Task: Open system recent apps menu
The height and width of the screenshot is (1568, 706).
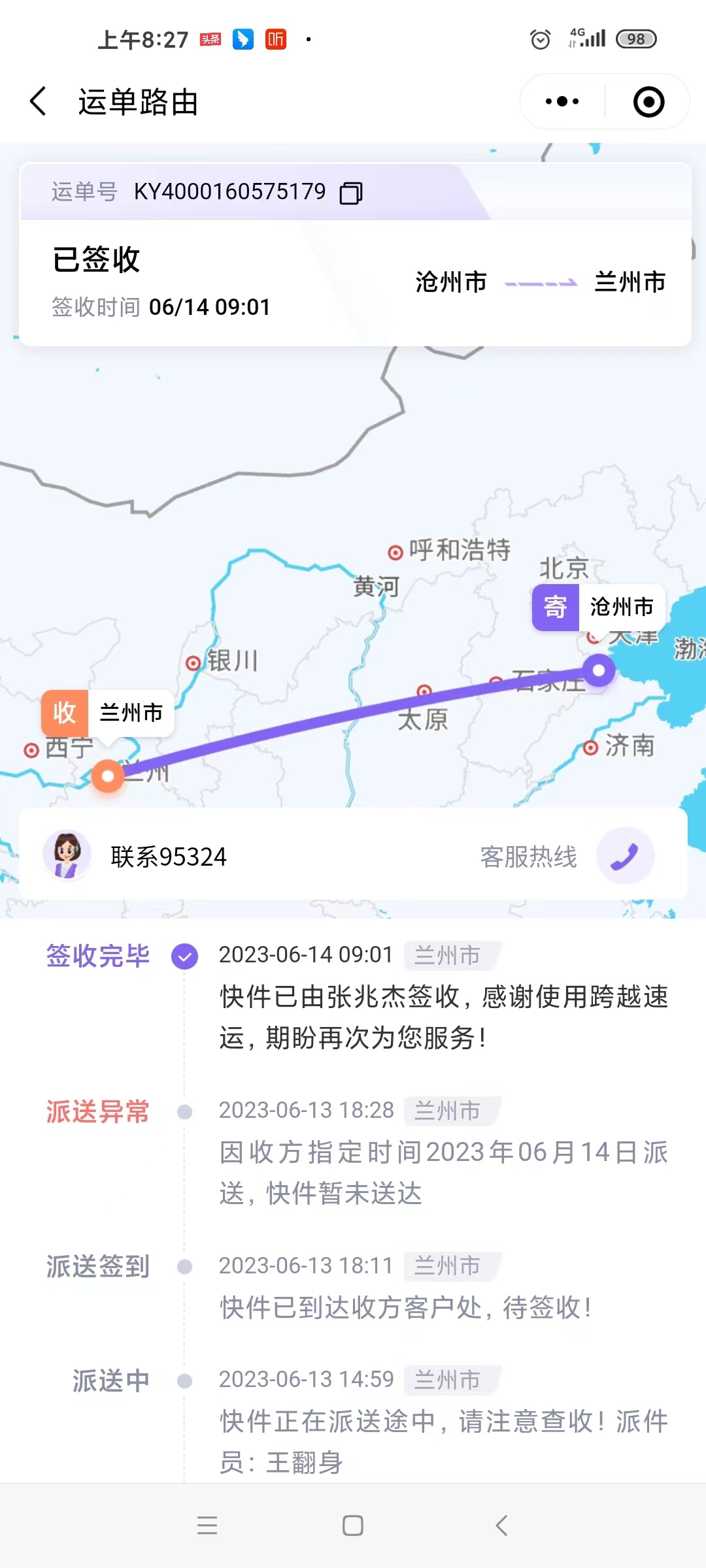Action: click(207, 1525)
